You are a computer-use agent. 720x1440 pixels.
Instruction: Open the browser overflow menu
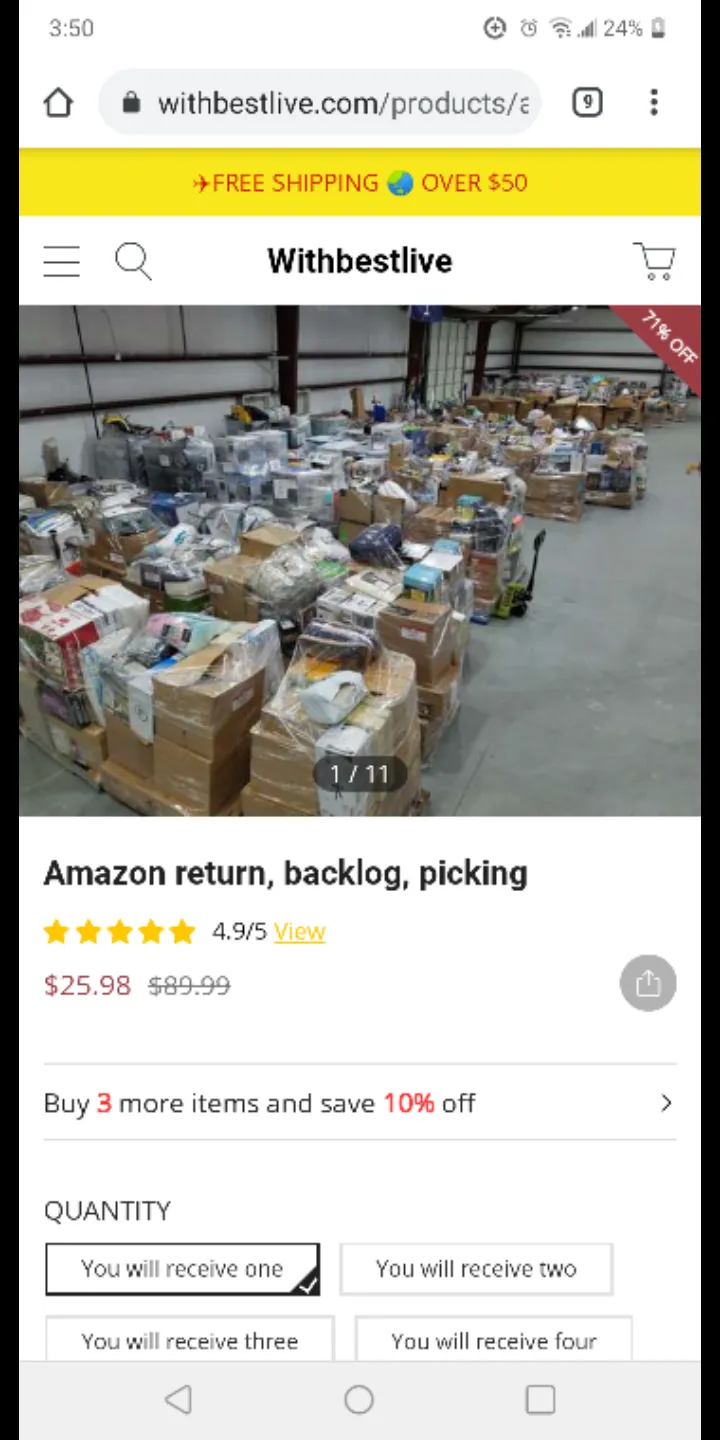654,102
